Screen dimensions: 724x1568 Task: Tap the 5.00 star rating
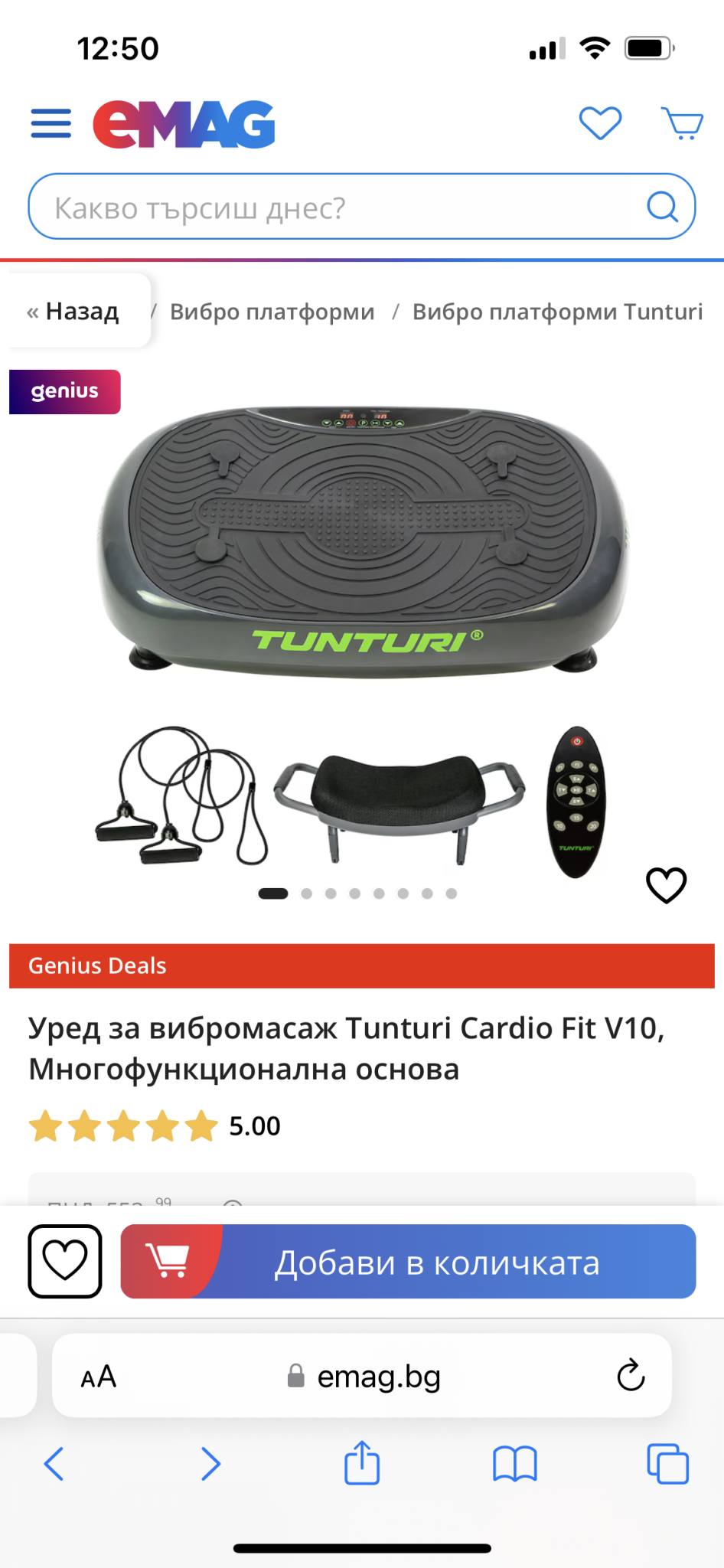click(155, 1126)
